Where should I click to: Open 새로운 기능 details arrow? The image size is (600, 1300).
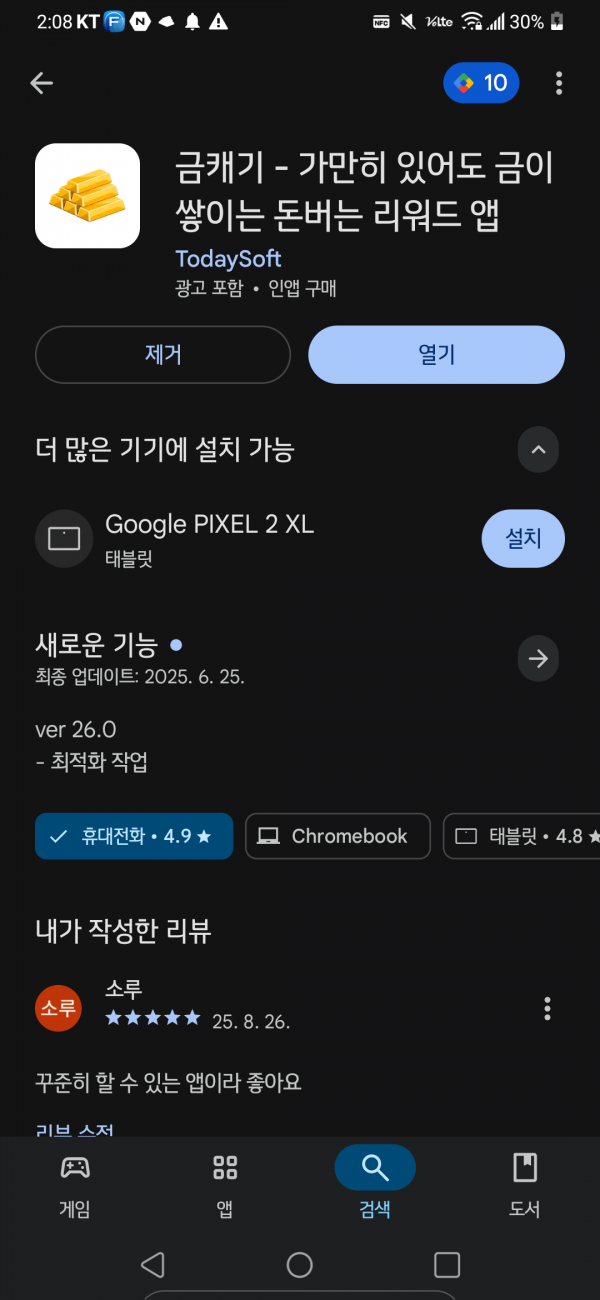[x=538, y=659]
